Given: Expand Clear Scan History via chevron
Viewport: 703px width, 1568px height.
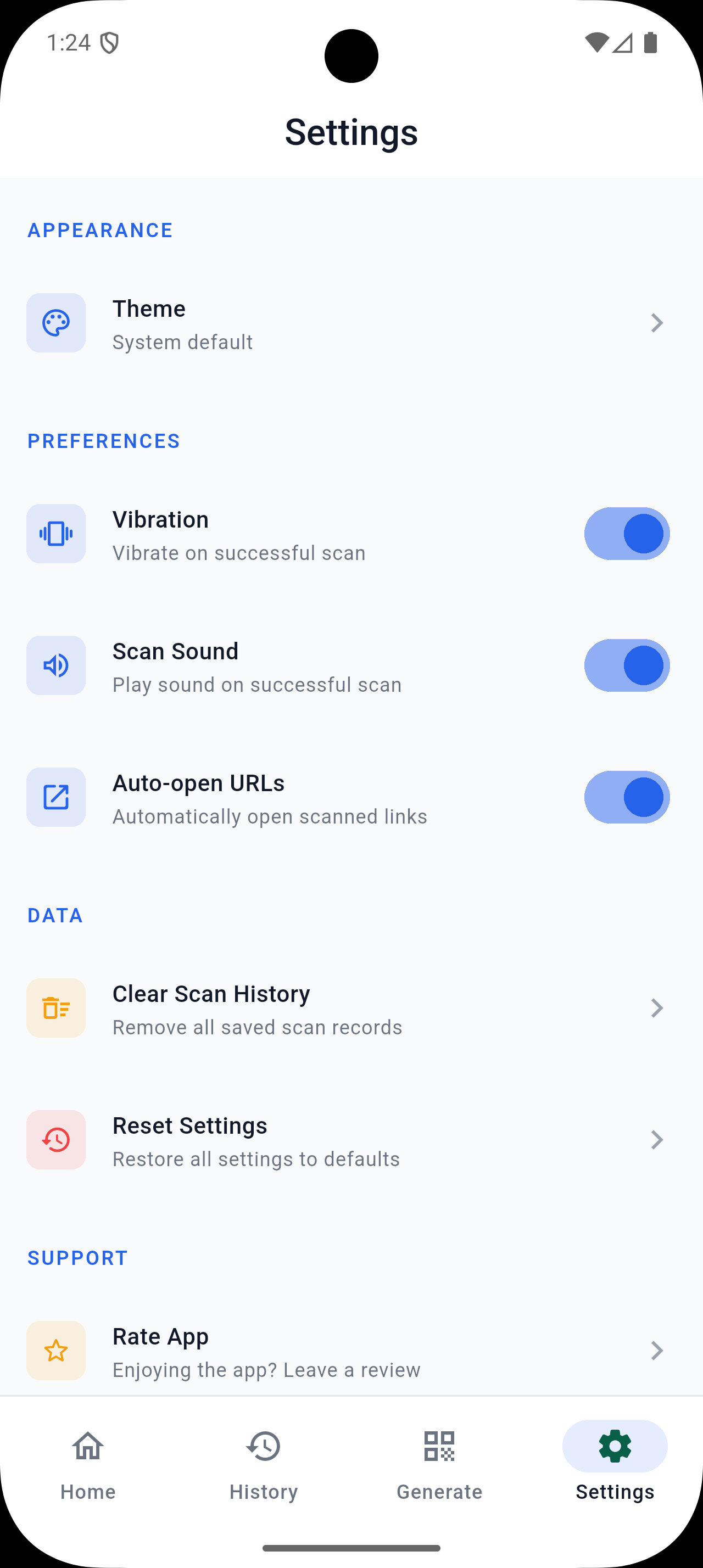Looking at the screenshot, I should (657, 1008).
